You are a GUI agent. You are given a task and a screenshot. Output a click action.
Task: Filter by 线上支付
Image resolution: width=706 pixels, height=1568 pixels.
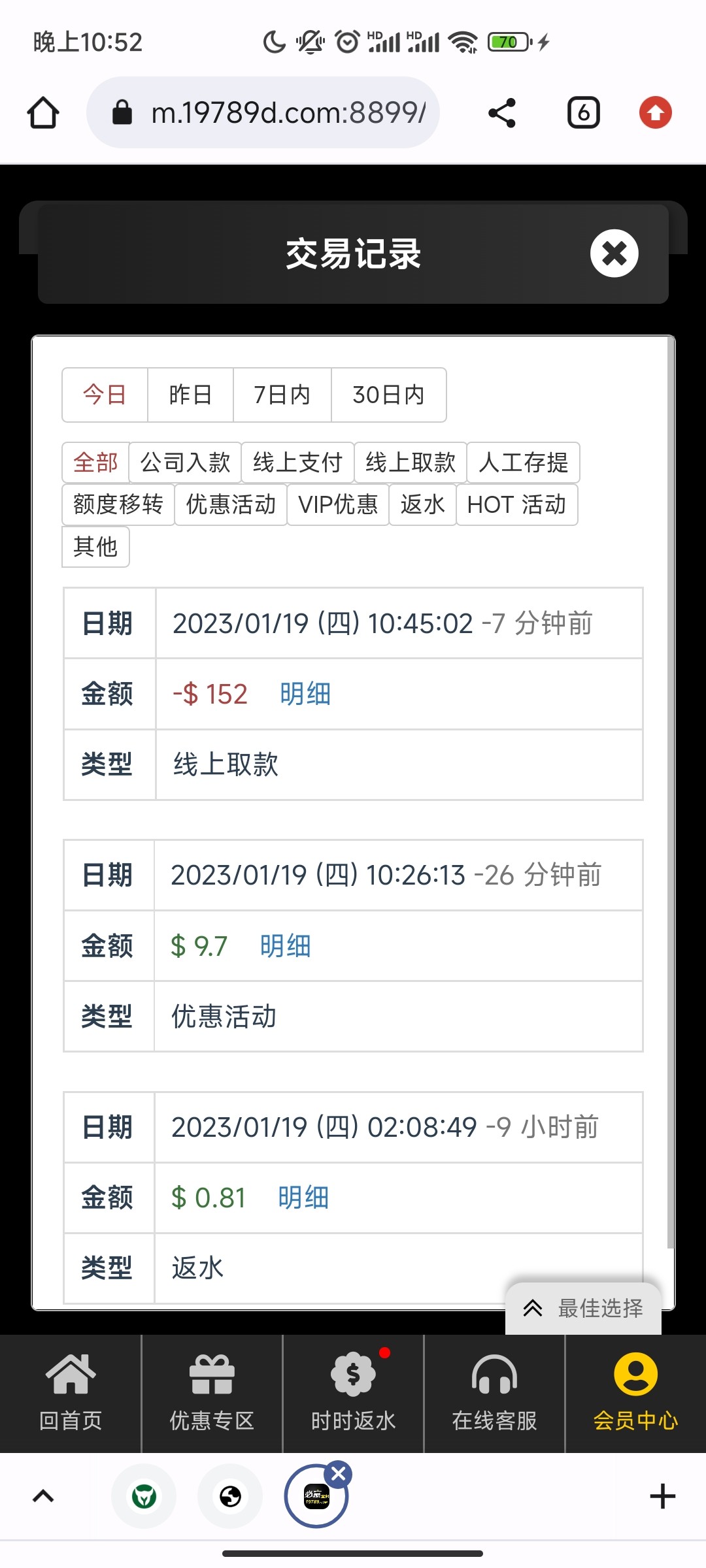[x=297, y=463]
